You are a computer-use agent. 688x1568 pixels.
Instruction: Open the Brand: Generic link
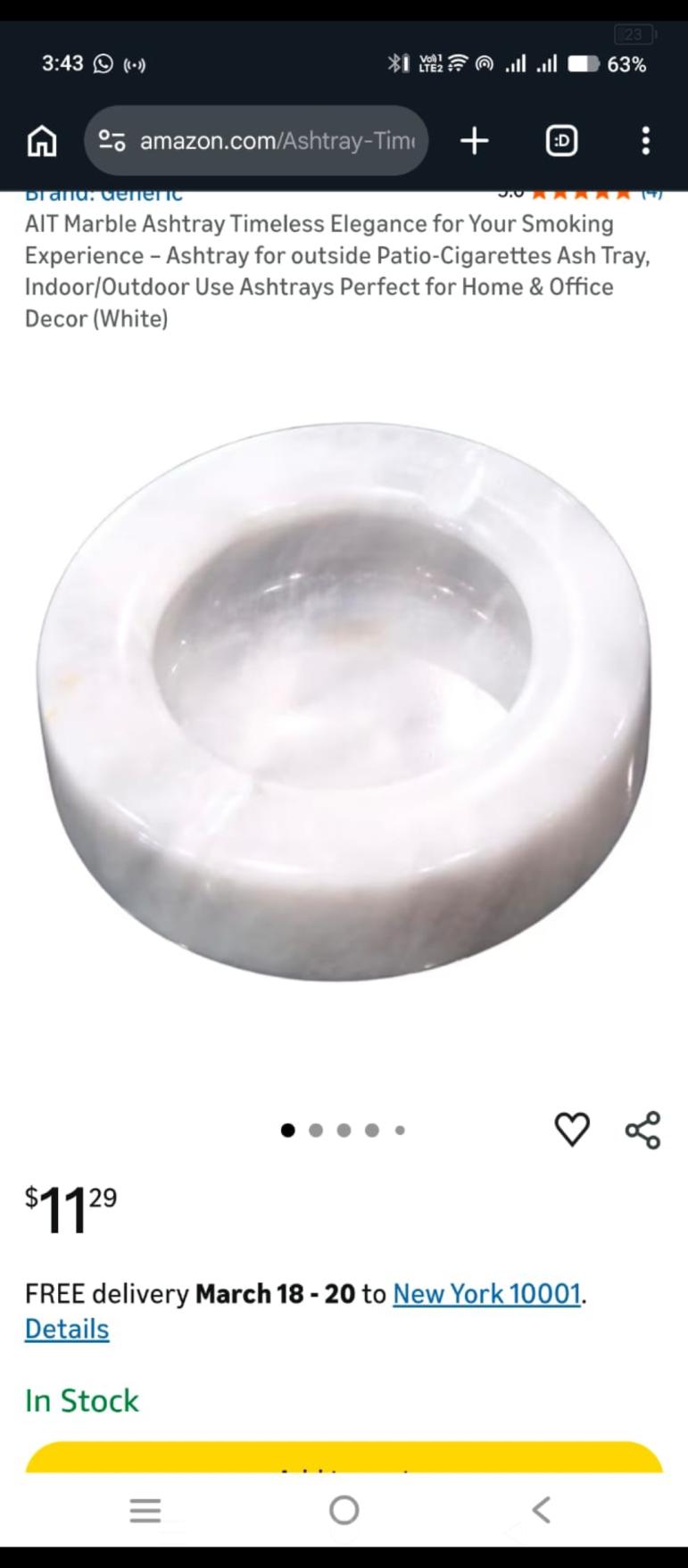pos(104,195)
